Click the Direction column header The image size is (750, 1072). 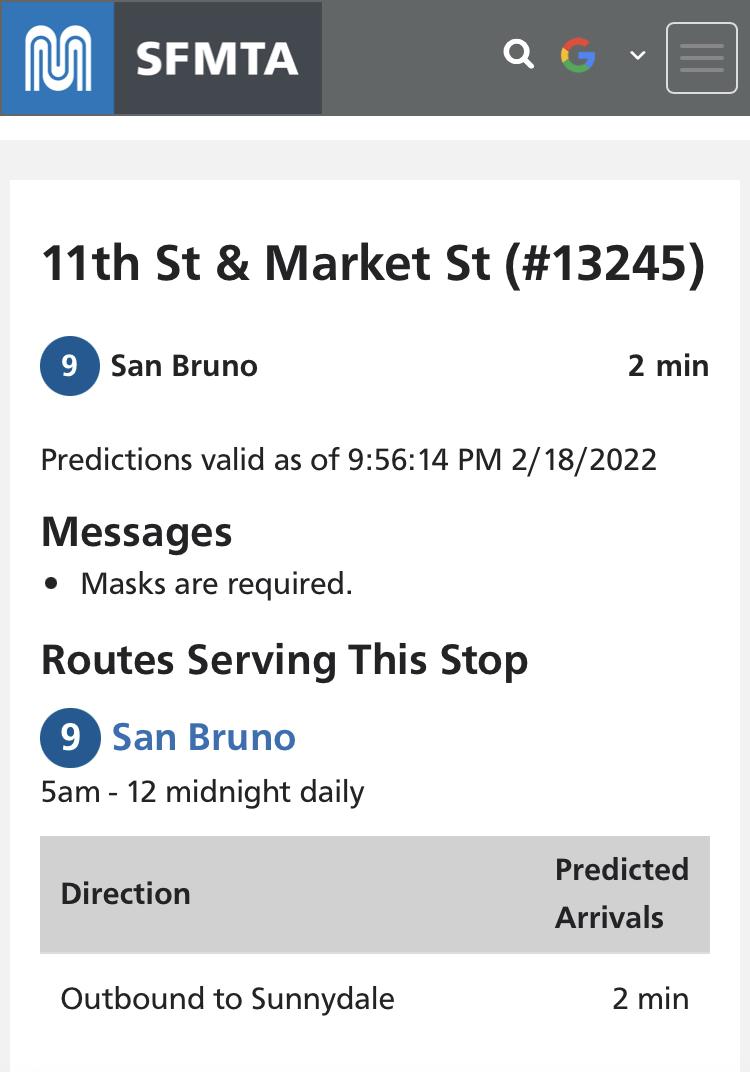(x=125, y=893)
